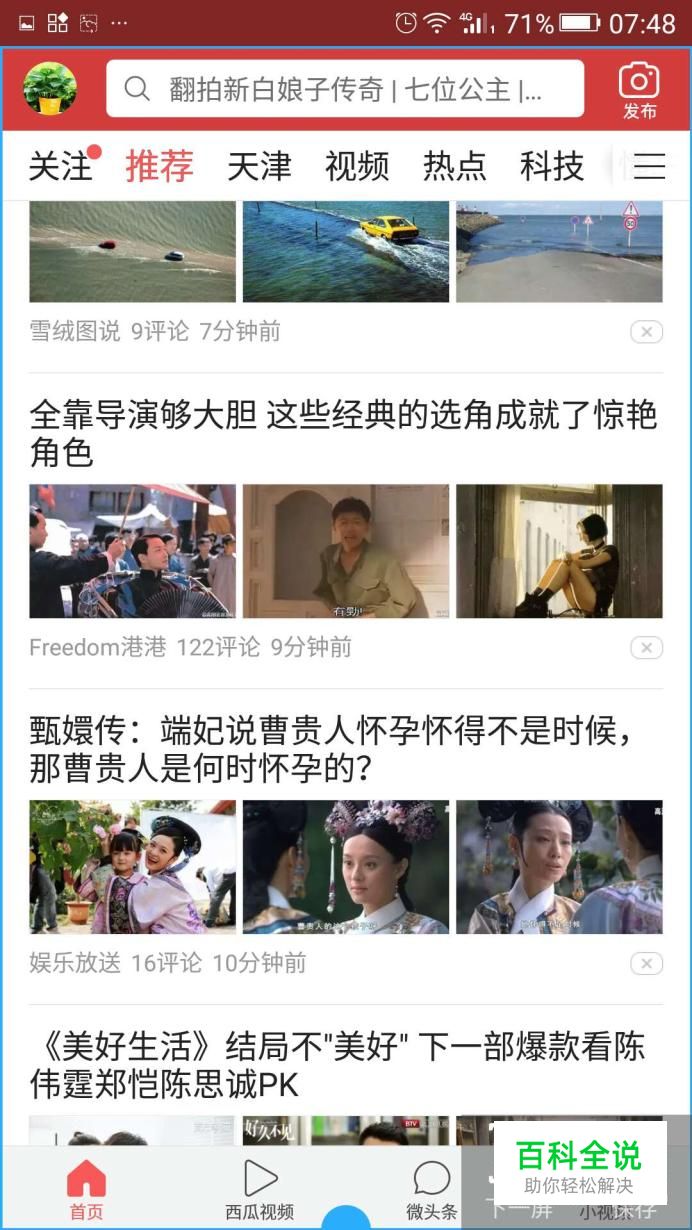
Task: Select the 推荐 tab
Action: pyautogui.click(x=159, y=166)
